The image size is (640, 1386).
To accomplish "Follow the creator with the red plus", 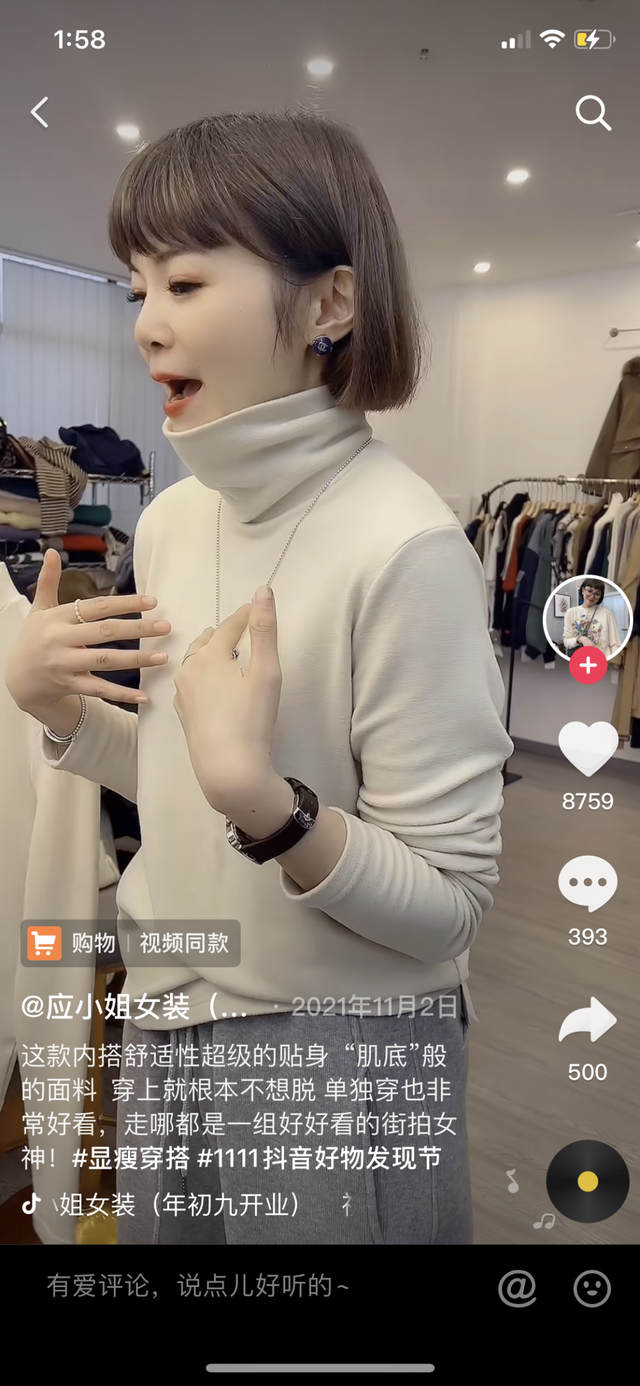I will [x=588, y=664].
